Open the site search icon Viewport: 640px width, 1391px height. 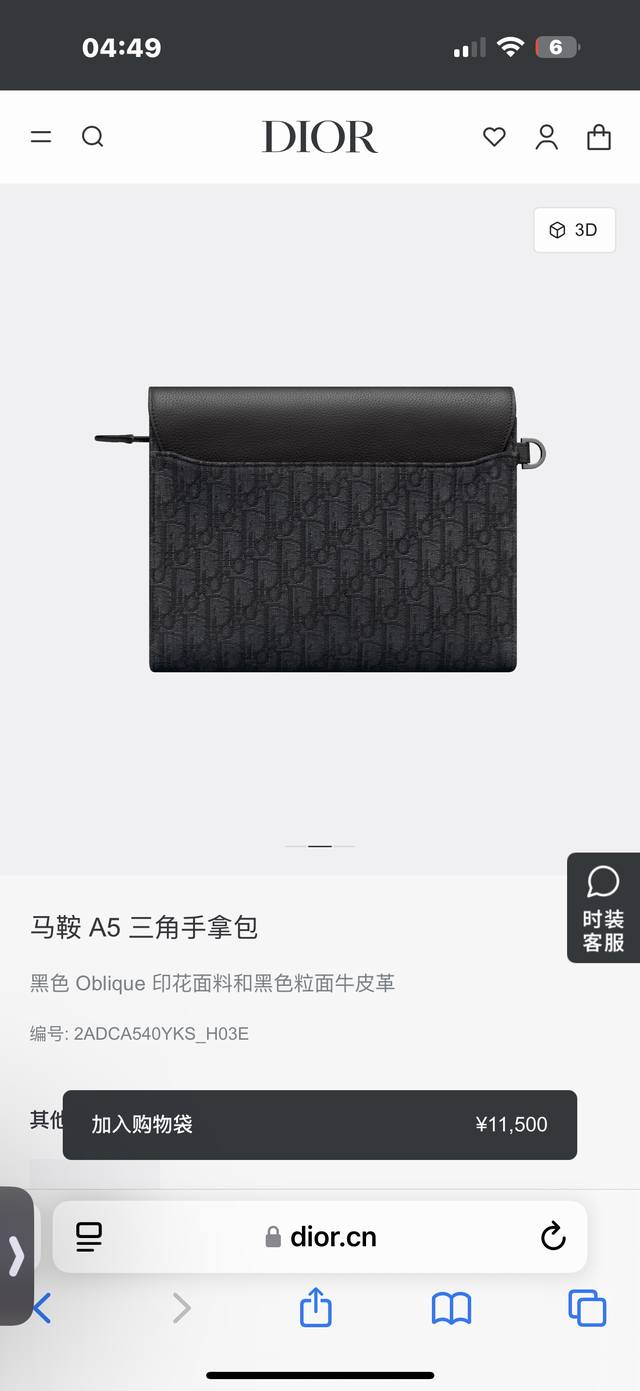tap(93, 137)
